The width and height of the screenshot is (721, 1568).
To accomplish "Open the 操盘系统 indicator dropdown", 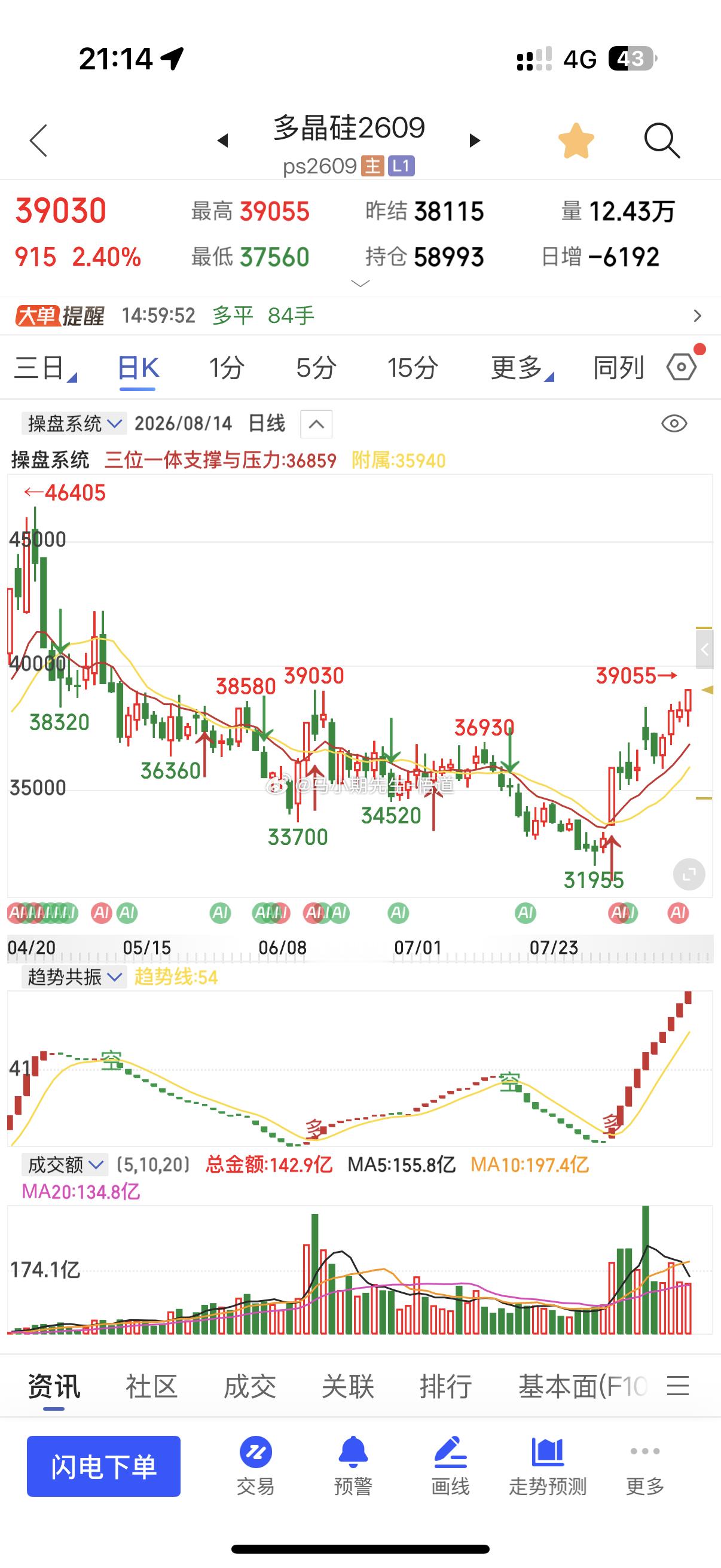I will pyautogui.click(x=74, y=423).
